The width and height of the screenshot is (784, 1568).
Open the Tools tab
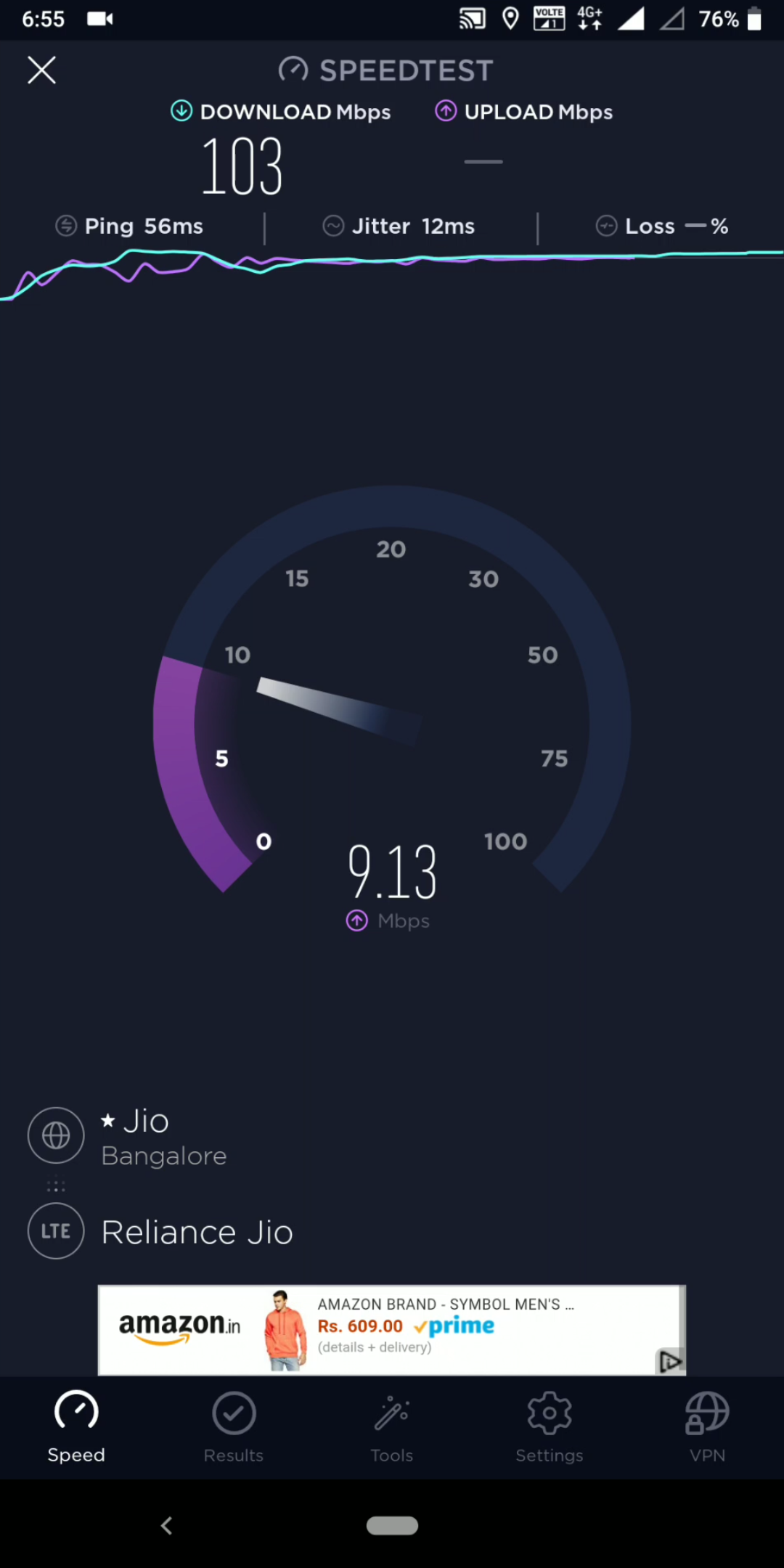tap(391, 1426)
